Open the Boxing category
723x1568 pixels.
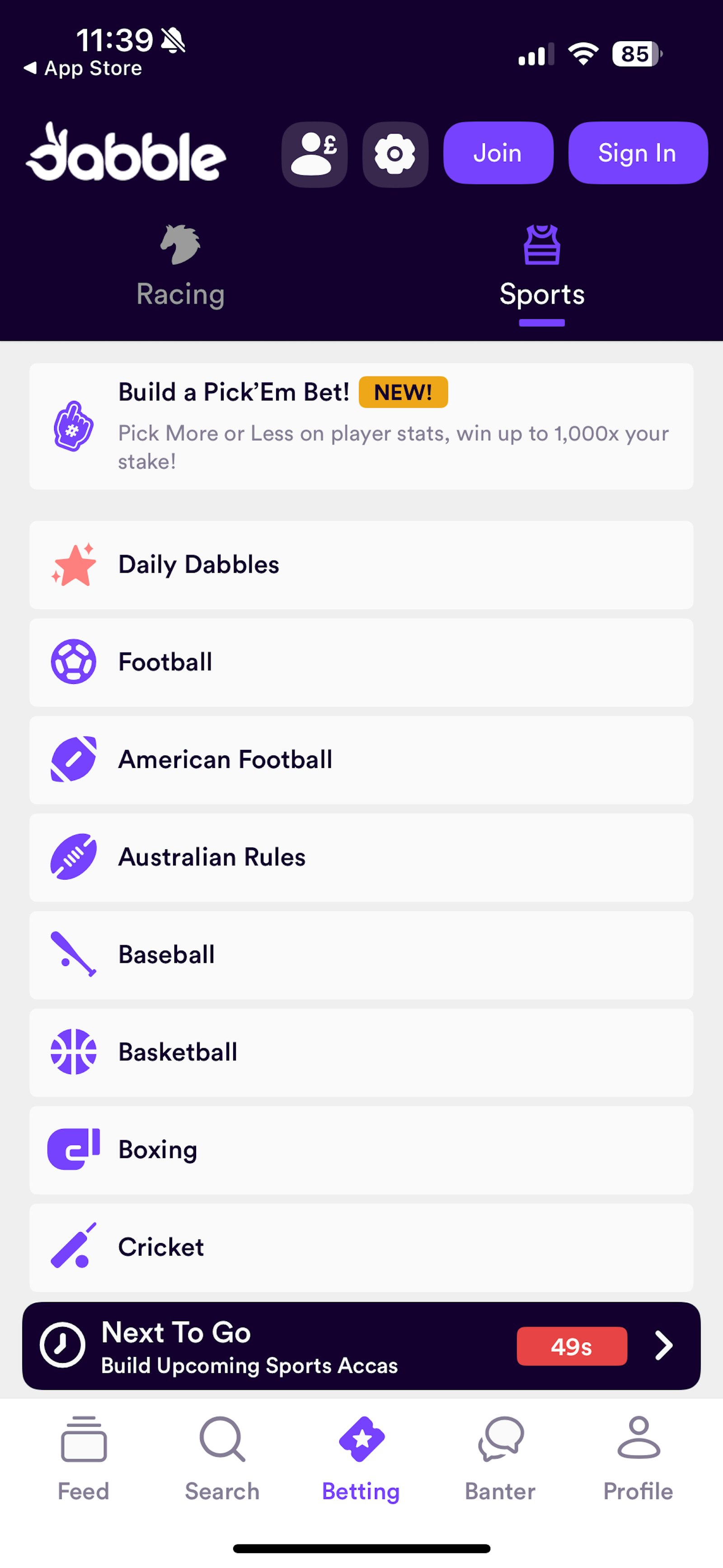(361, 1150)
